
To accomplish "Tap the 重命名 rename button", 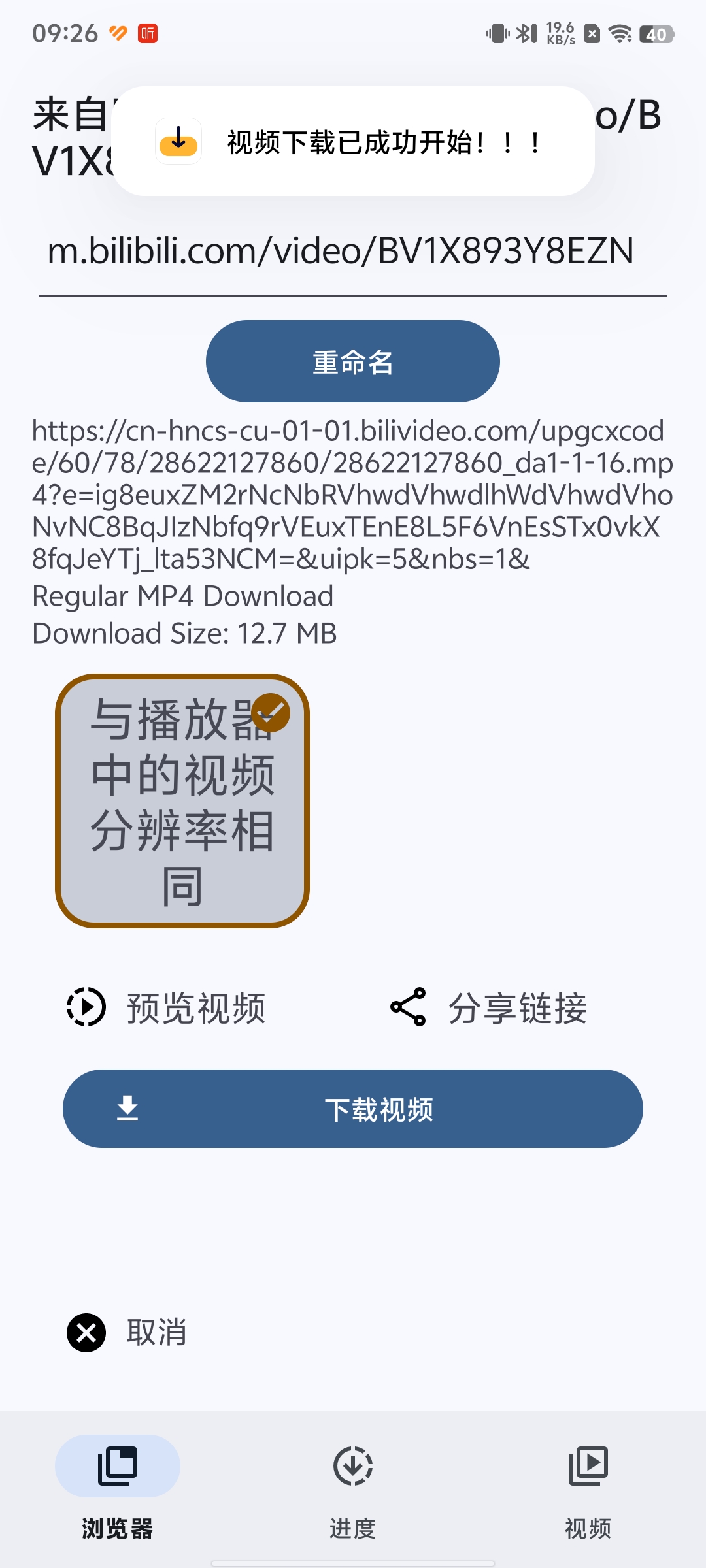I will coord(352,361).
